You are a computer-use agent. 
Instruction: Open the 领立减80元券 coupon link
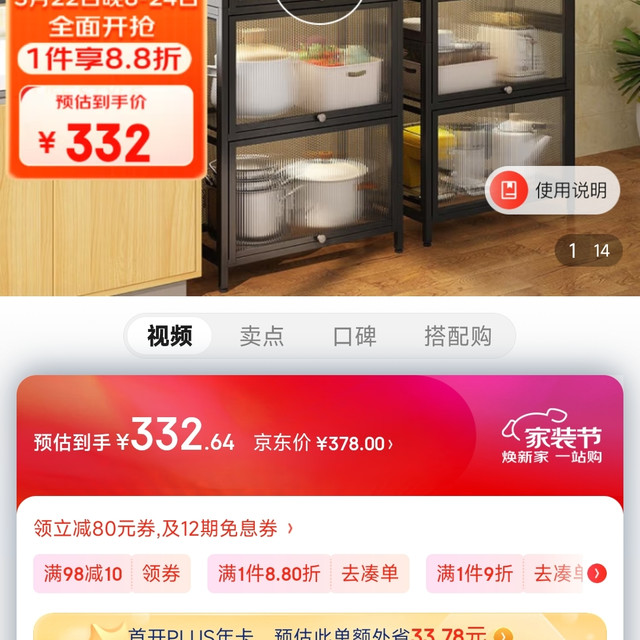coord(163,529)
